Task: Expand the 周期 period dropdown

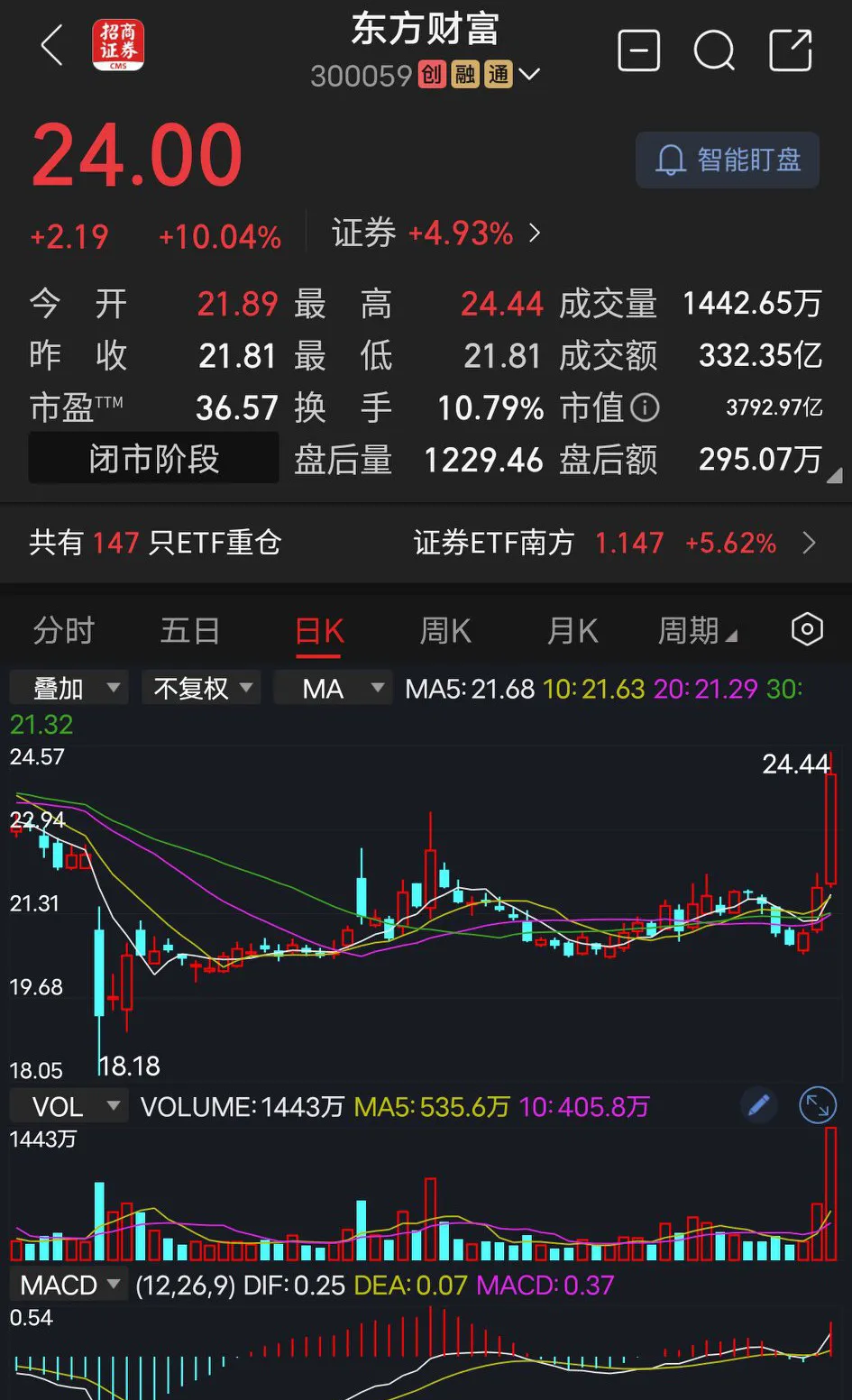Action: 699,631
